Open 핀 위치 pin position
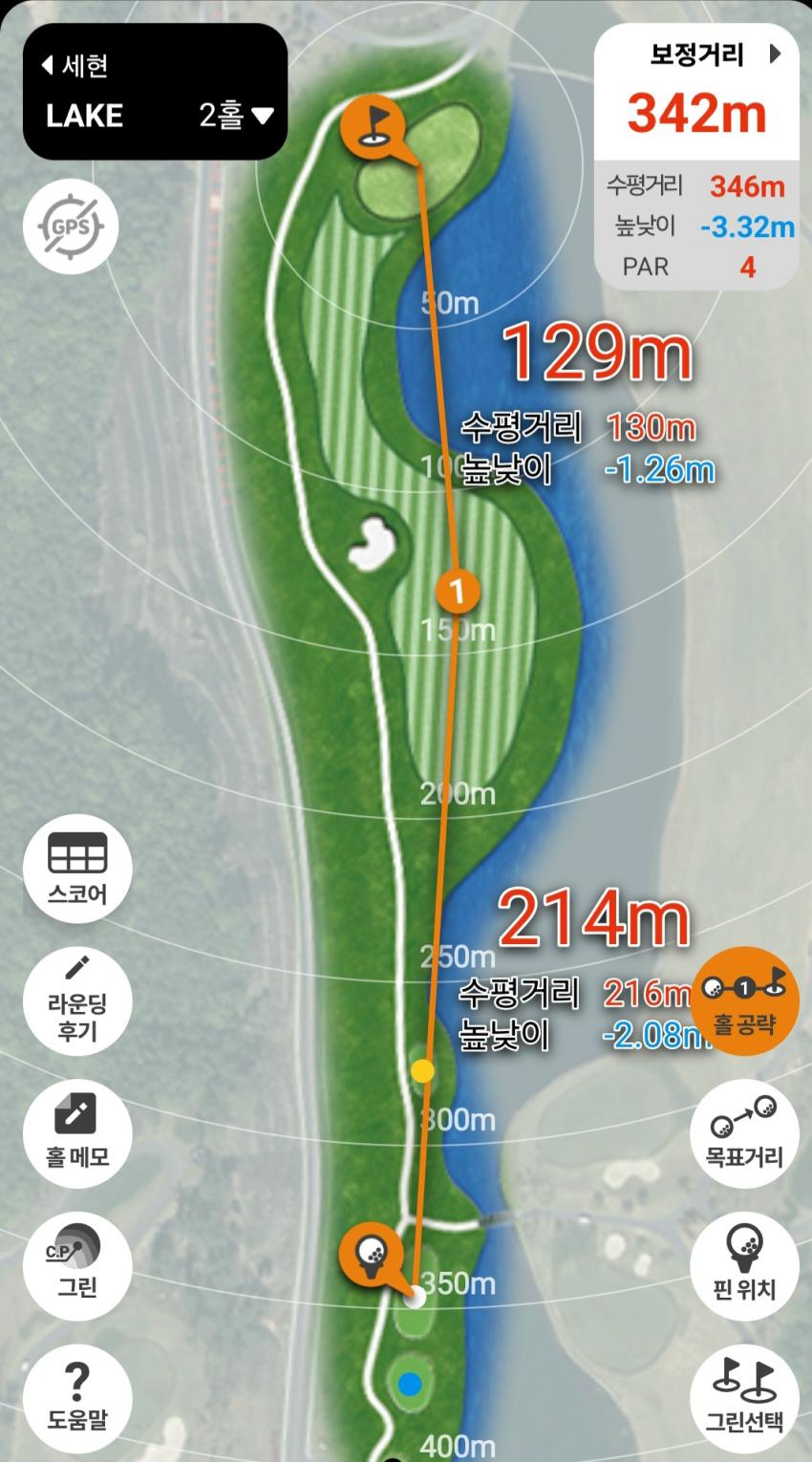 (x=744, y=1265)
